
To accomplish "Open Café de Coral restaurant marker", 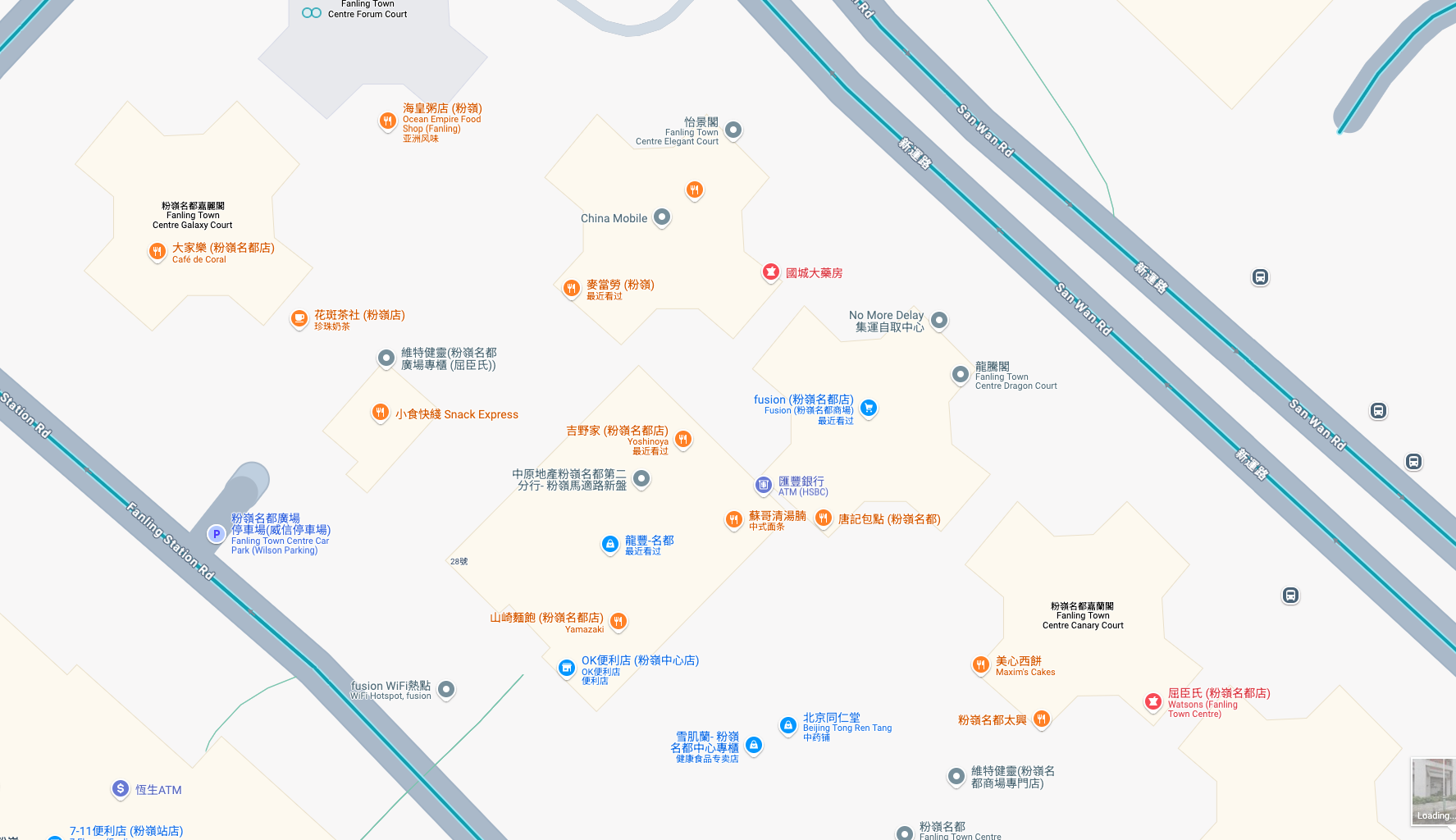I will (157, 251).
